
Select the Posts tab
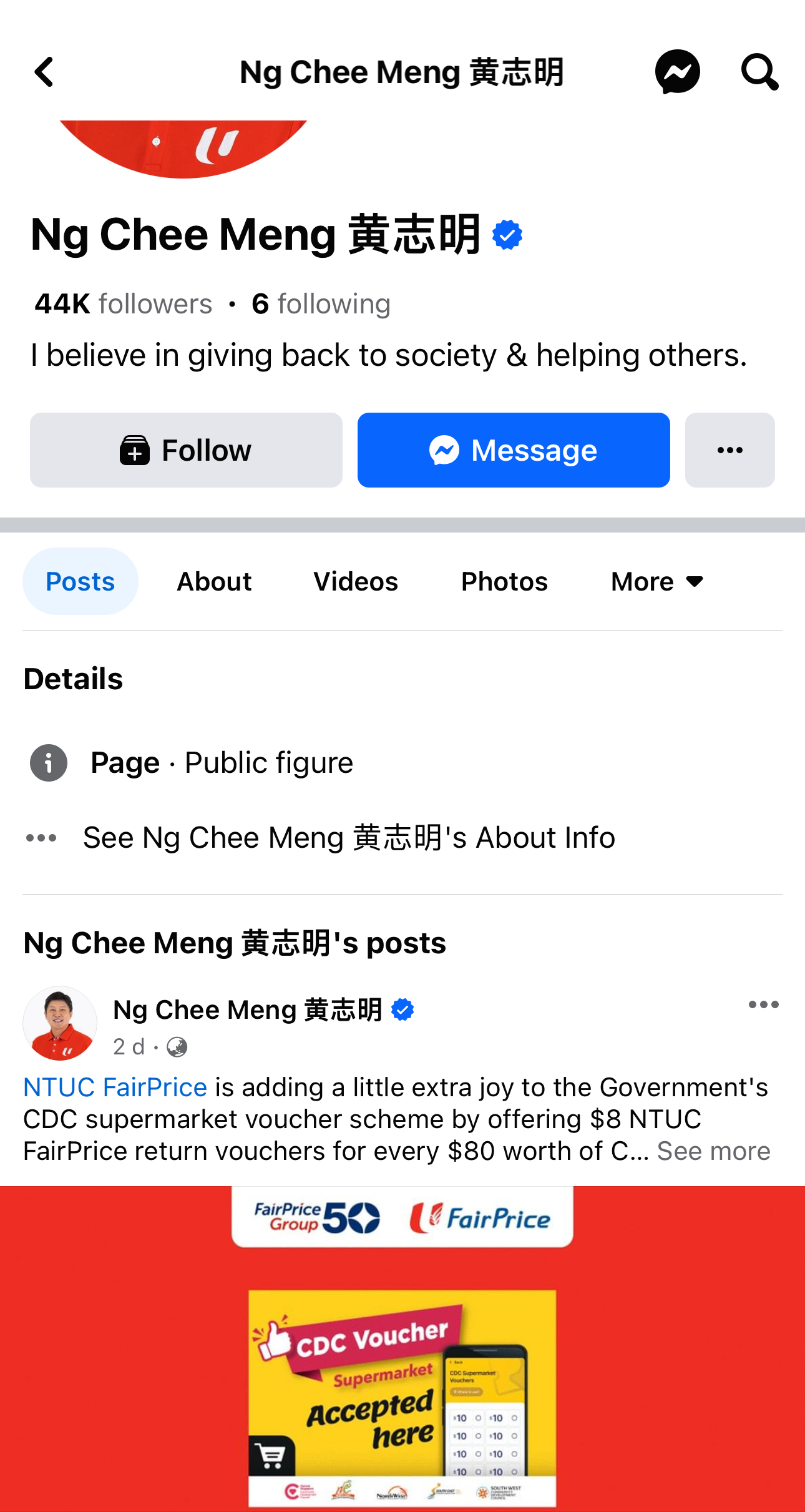coord(80,581)
